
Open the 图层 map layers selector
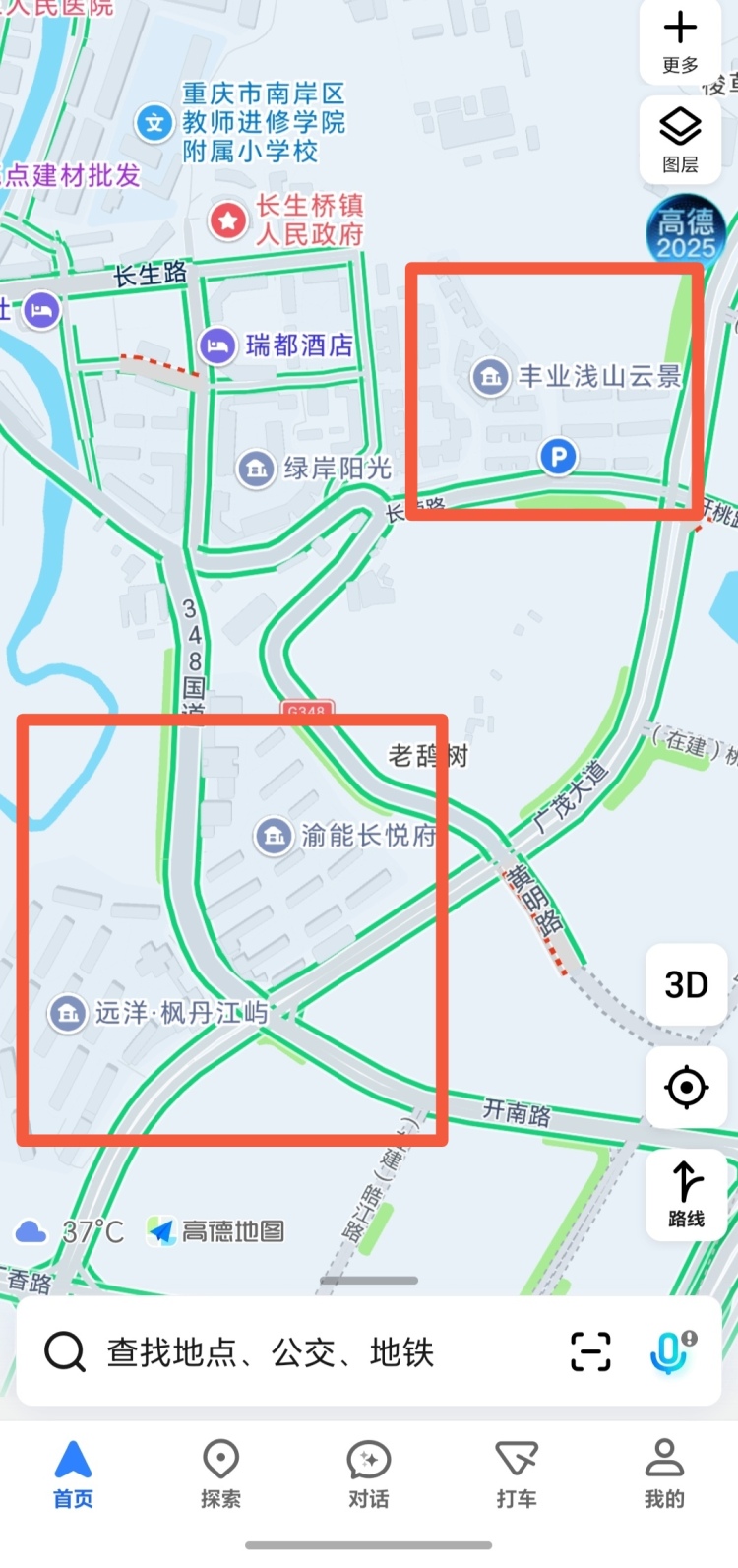point(680,139)
